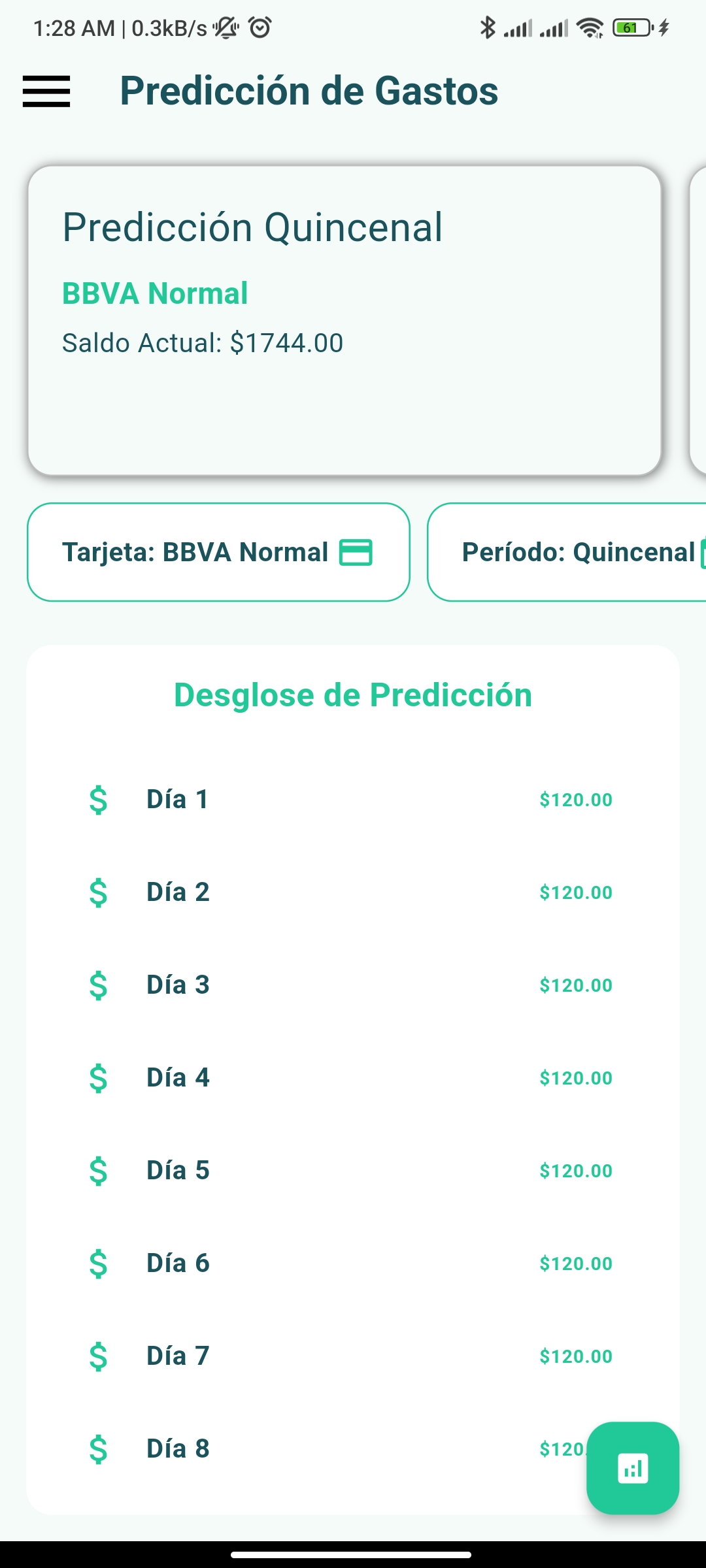The height and width of the screenshot is (1568, 706).
Task: Select the Tarjeta: BBVA Normal chip
Action: [218, 552]
